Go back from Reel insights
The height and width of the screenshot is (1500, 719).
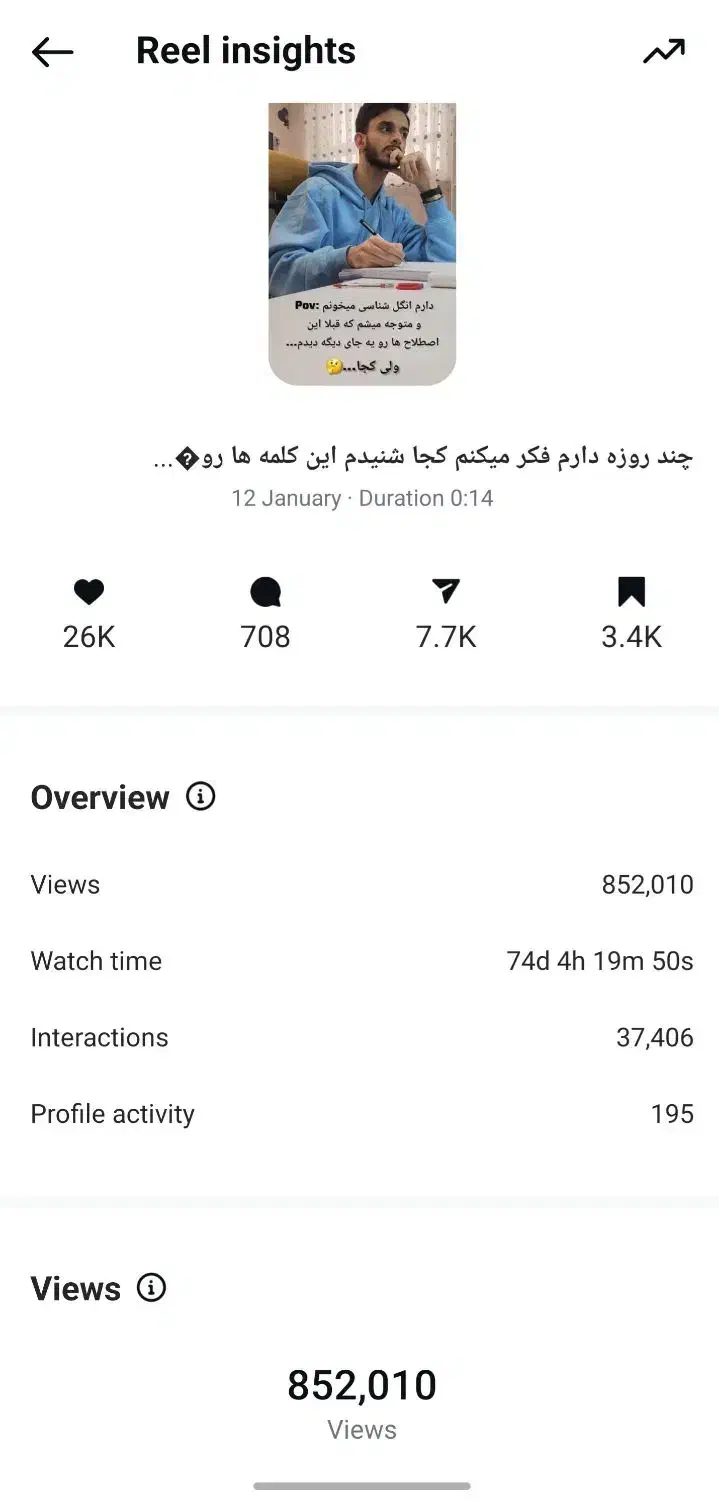tap(52, 52)
